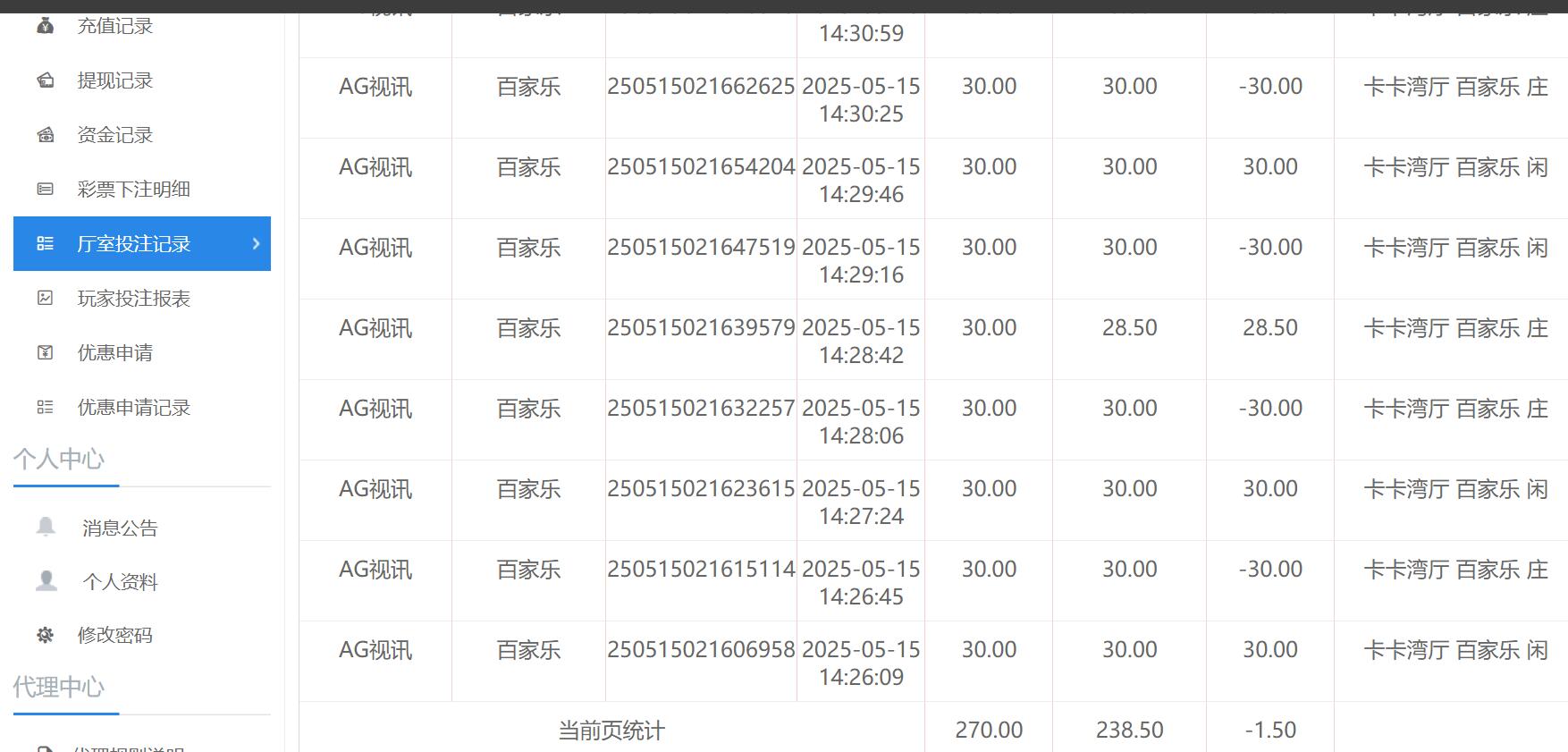The width and height of the screenshot is (1568, 752).
Task: Go to 资金记录 page
Action: pos(114,135)
